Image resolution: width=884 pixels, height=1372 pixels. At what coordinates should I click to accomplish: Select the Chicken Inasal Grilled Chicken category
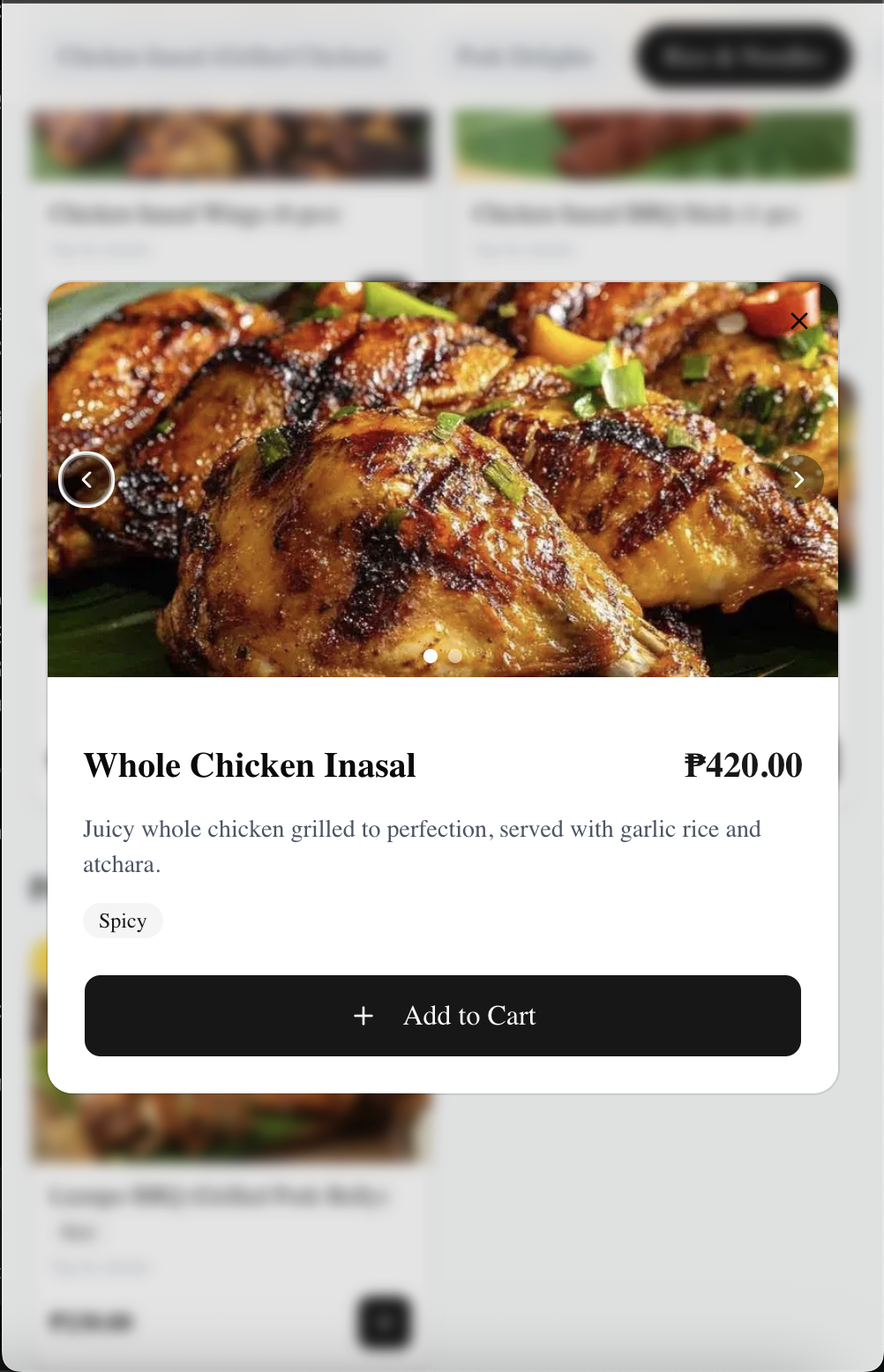[x=221, y=56]
